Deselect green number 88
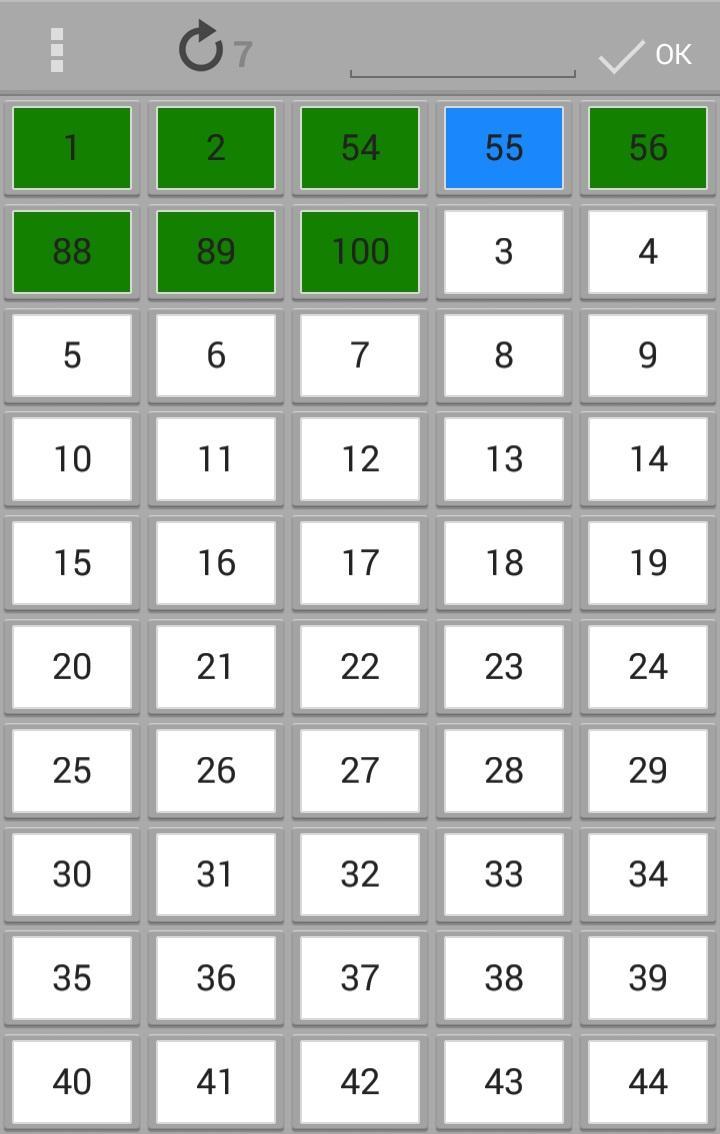This screenshot has width=720, height=1134. 72,252
